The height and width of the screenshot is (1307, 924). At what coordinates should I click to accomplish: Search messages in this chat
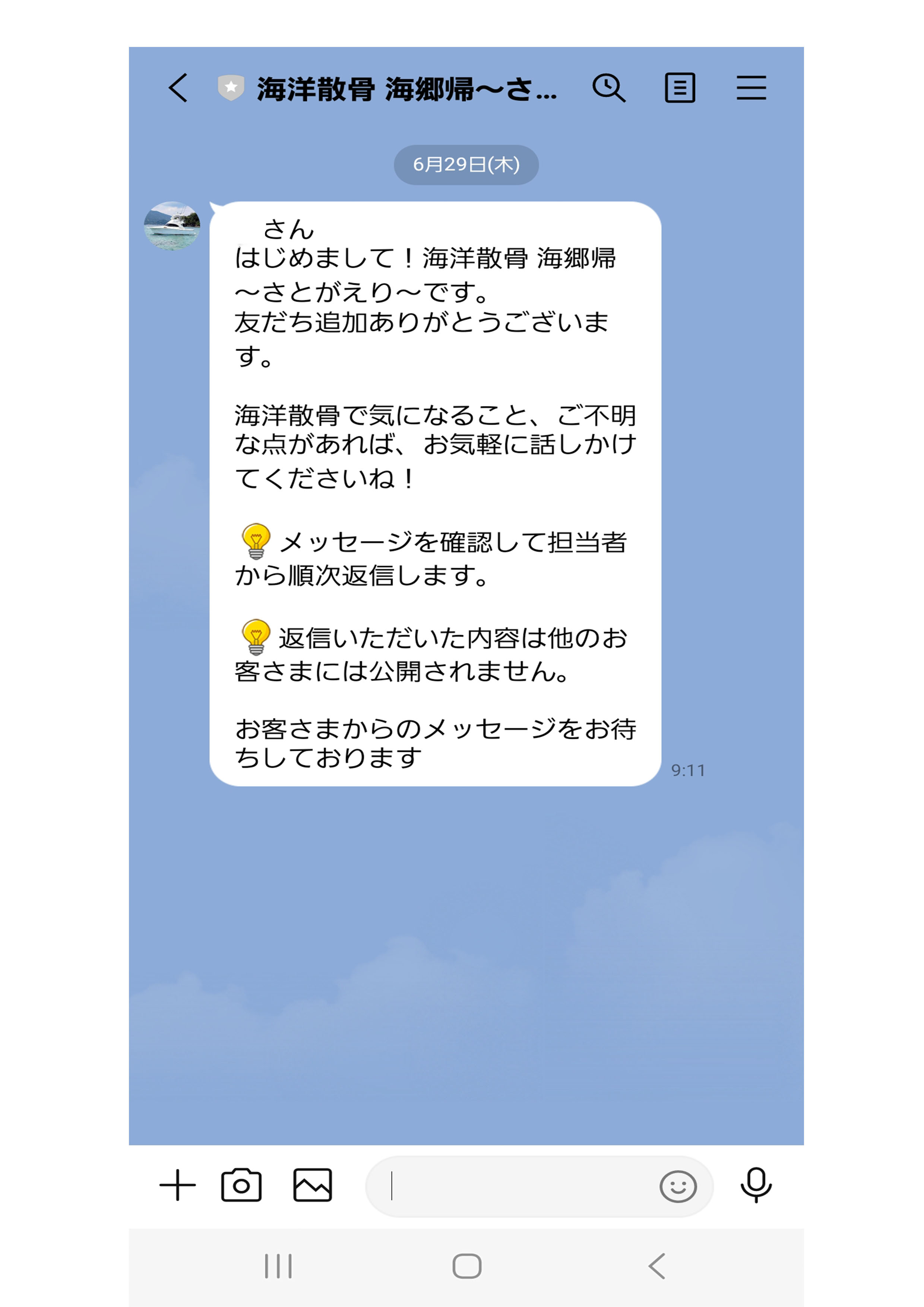coord(608,88)
